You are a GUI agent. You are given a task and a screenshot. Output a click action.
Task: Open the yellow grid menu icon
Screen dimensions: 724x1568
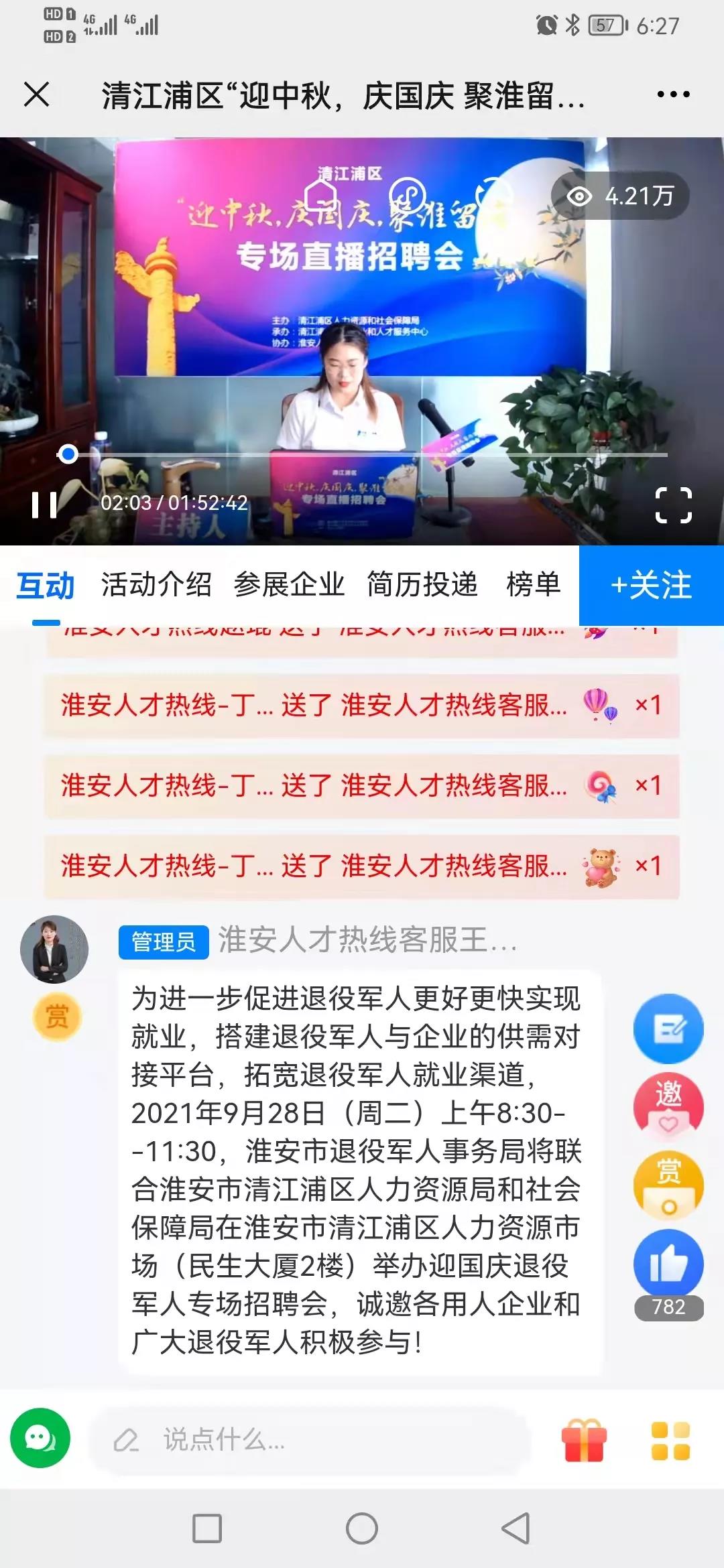tap(670, 1440)
